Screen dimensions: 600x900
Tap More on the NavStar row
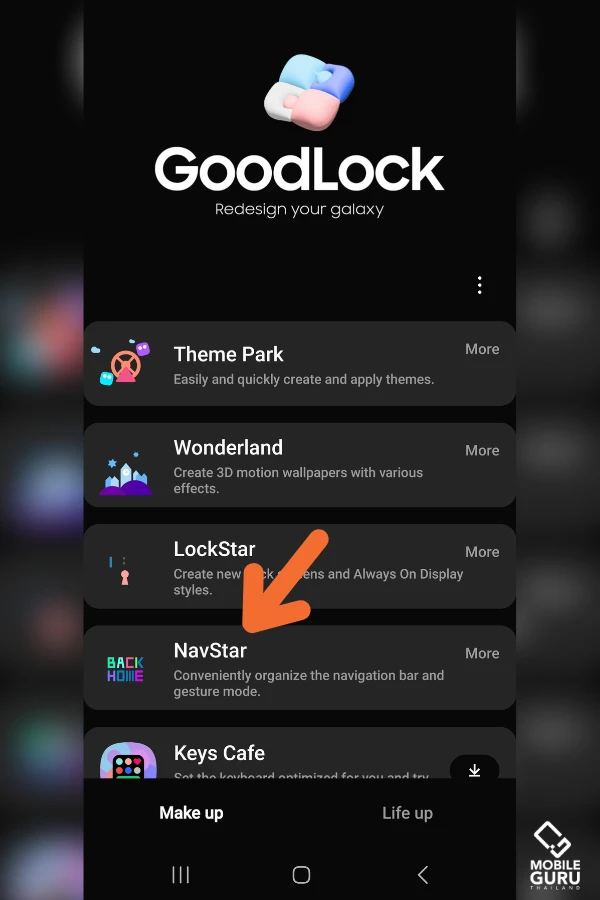point(482,653)
